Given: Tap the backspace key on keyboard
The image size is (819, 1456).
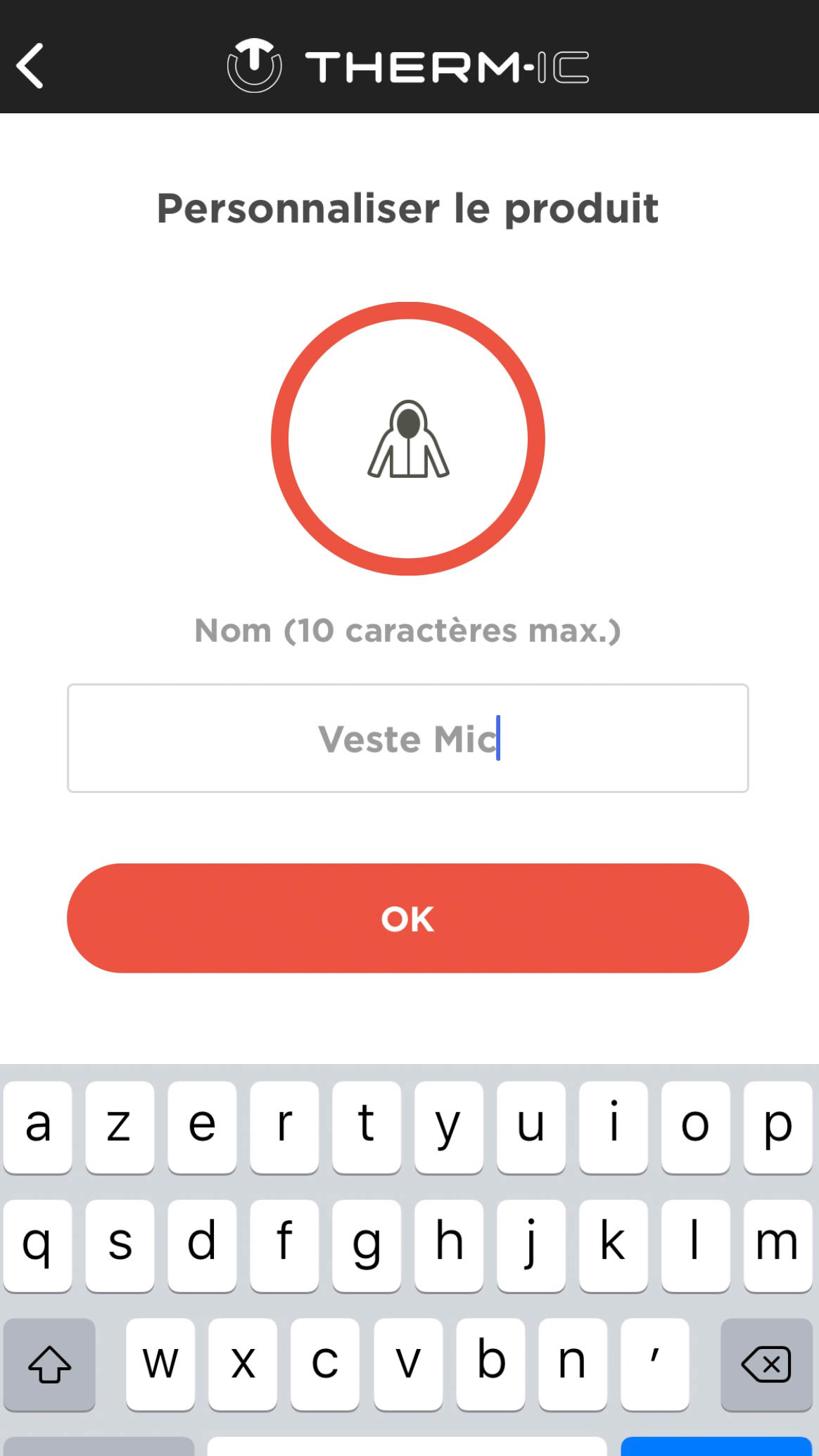Looking at the screenshot, I should (x=766, y=1364).
